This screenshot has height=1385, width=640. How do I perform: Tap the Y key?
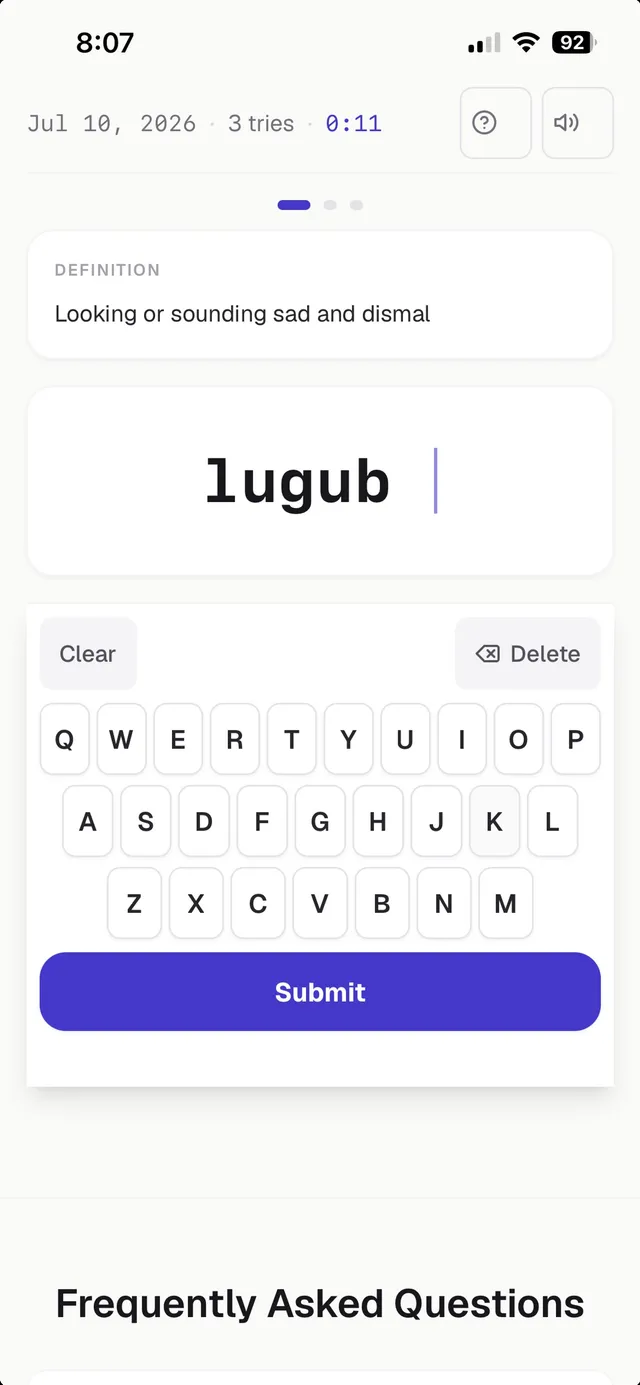(348, 740)
